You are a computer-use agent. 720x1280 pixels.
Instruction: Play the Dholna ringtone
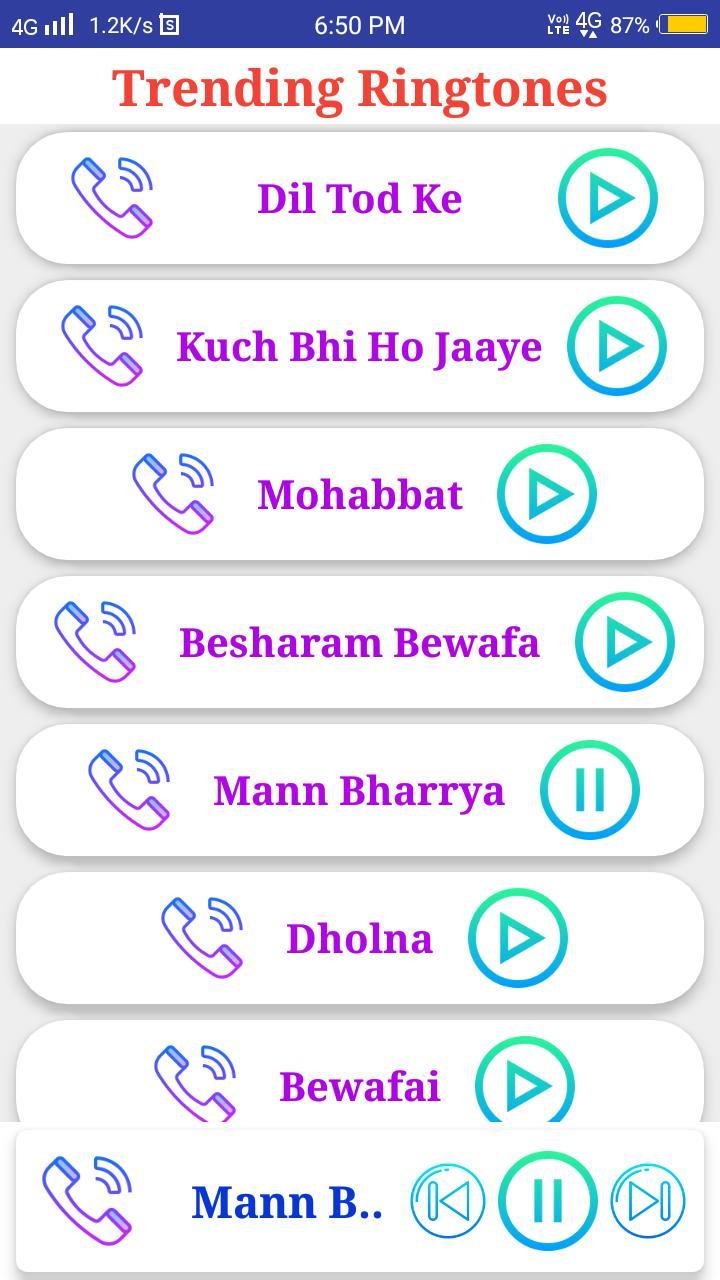point(518,937)
